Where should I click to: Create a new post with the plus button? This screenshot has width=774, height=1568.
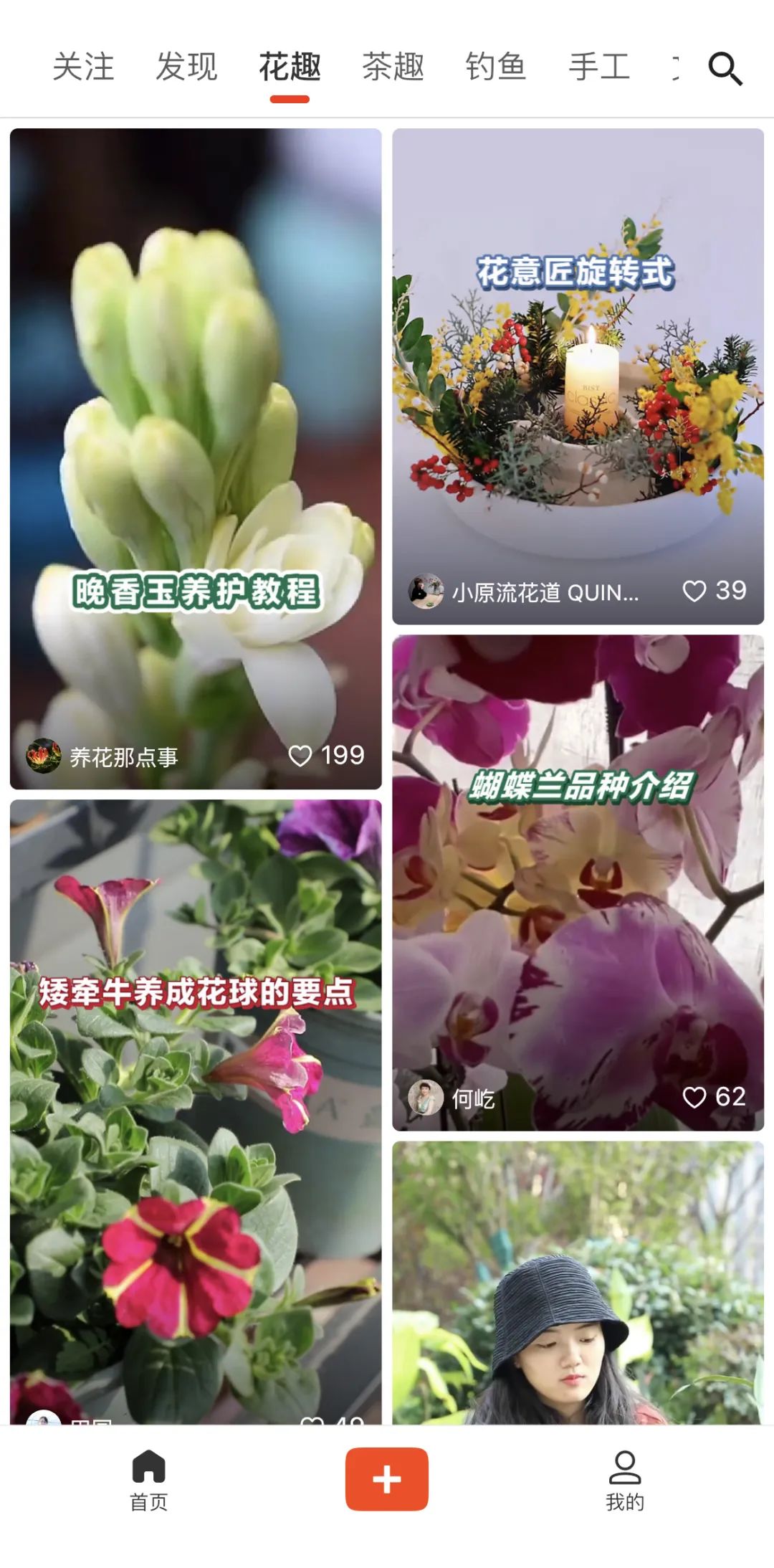click(x=387, y=1478)
